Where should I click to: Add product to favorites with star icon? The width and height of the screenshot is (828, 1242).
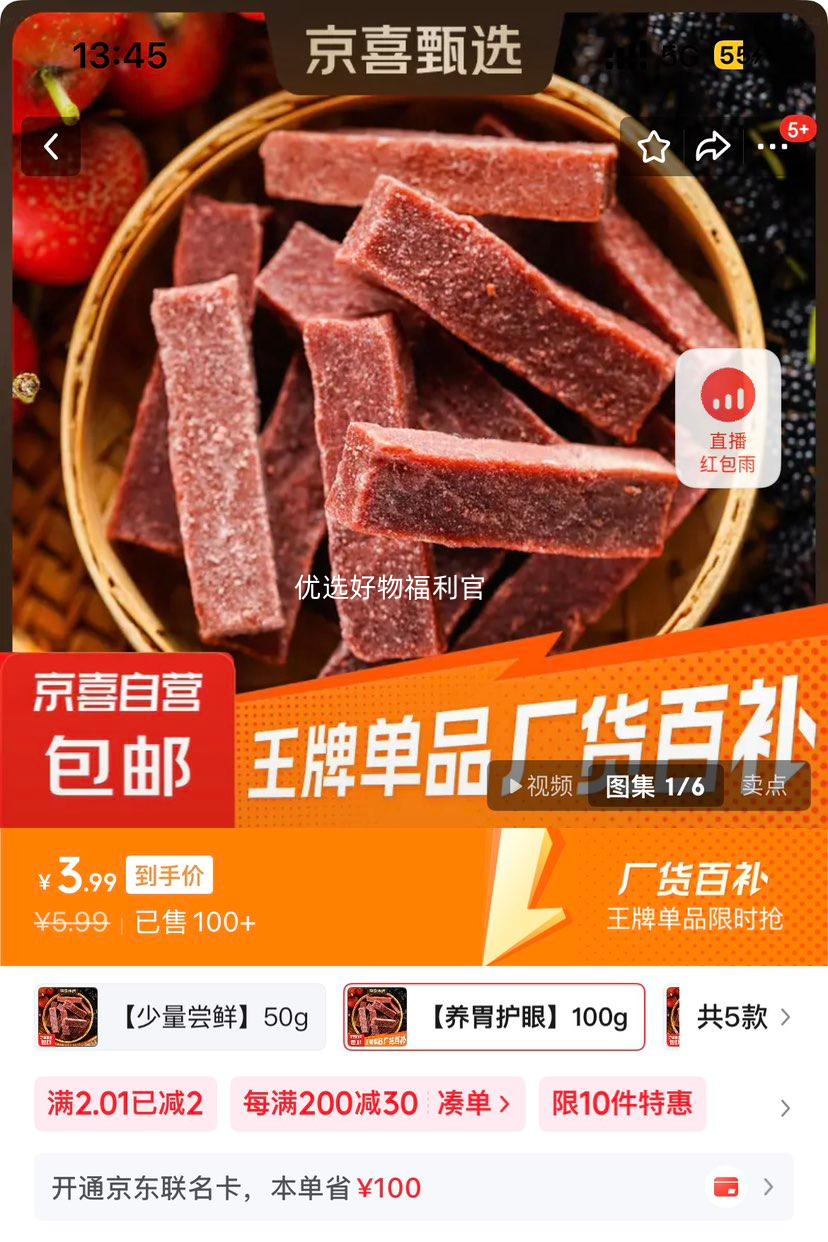tap(653, 145)
